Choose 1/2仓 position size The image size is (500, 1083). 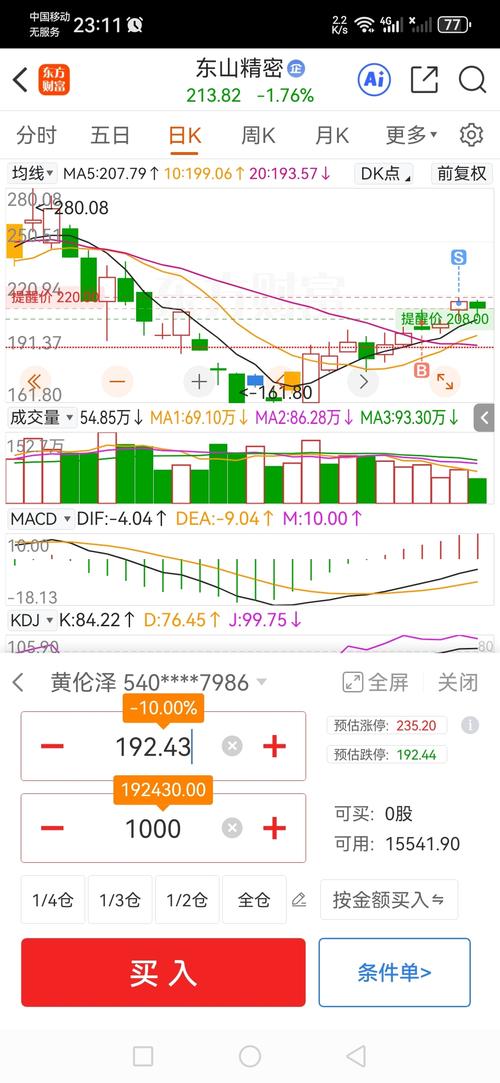point(187,899)
